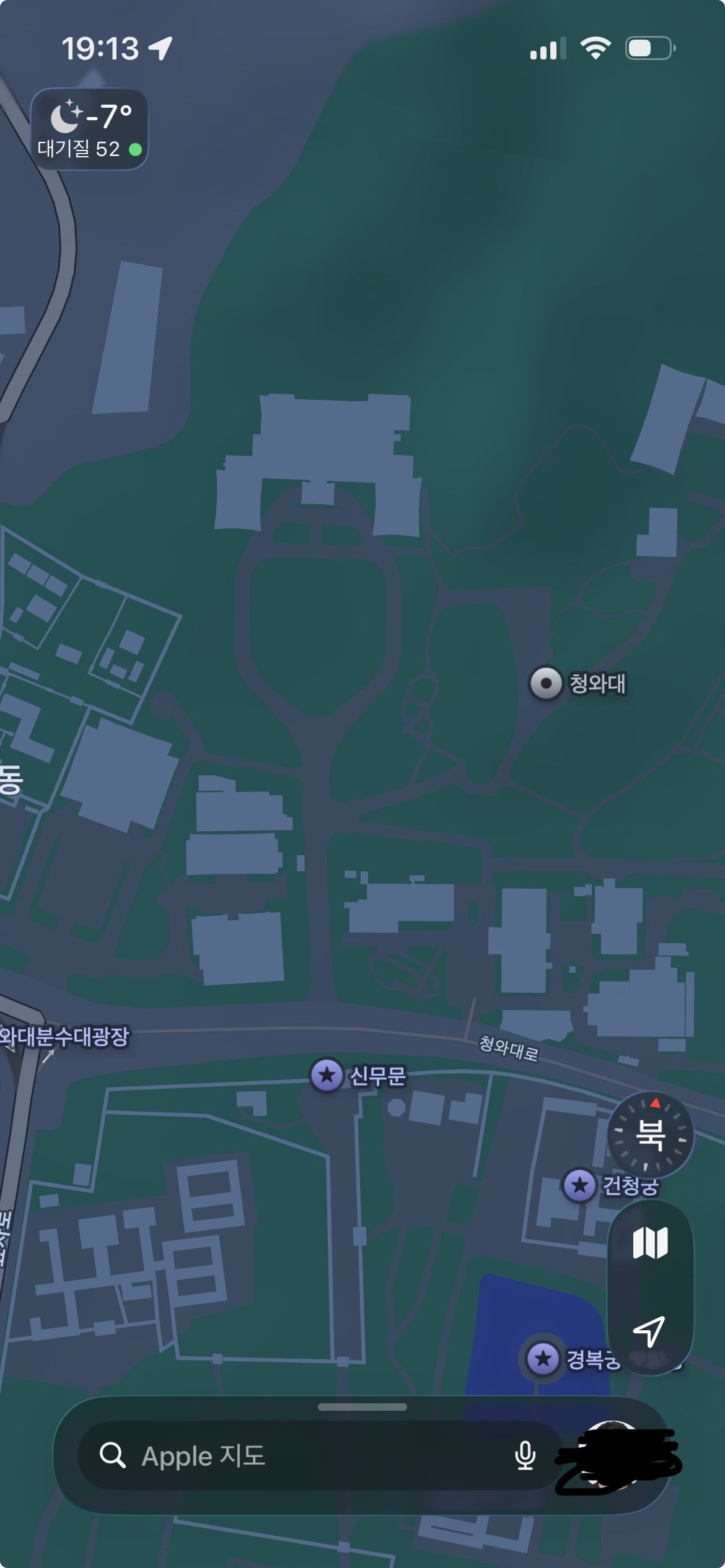Open the map mode selector
The height and width of the screenshot is (1568, 725).
pyautogui.click(x=650, y=1243)
